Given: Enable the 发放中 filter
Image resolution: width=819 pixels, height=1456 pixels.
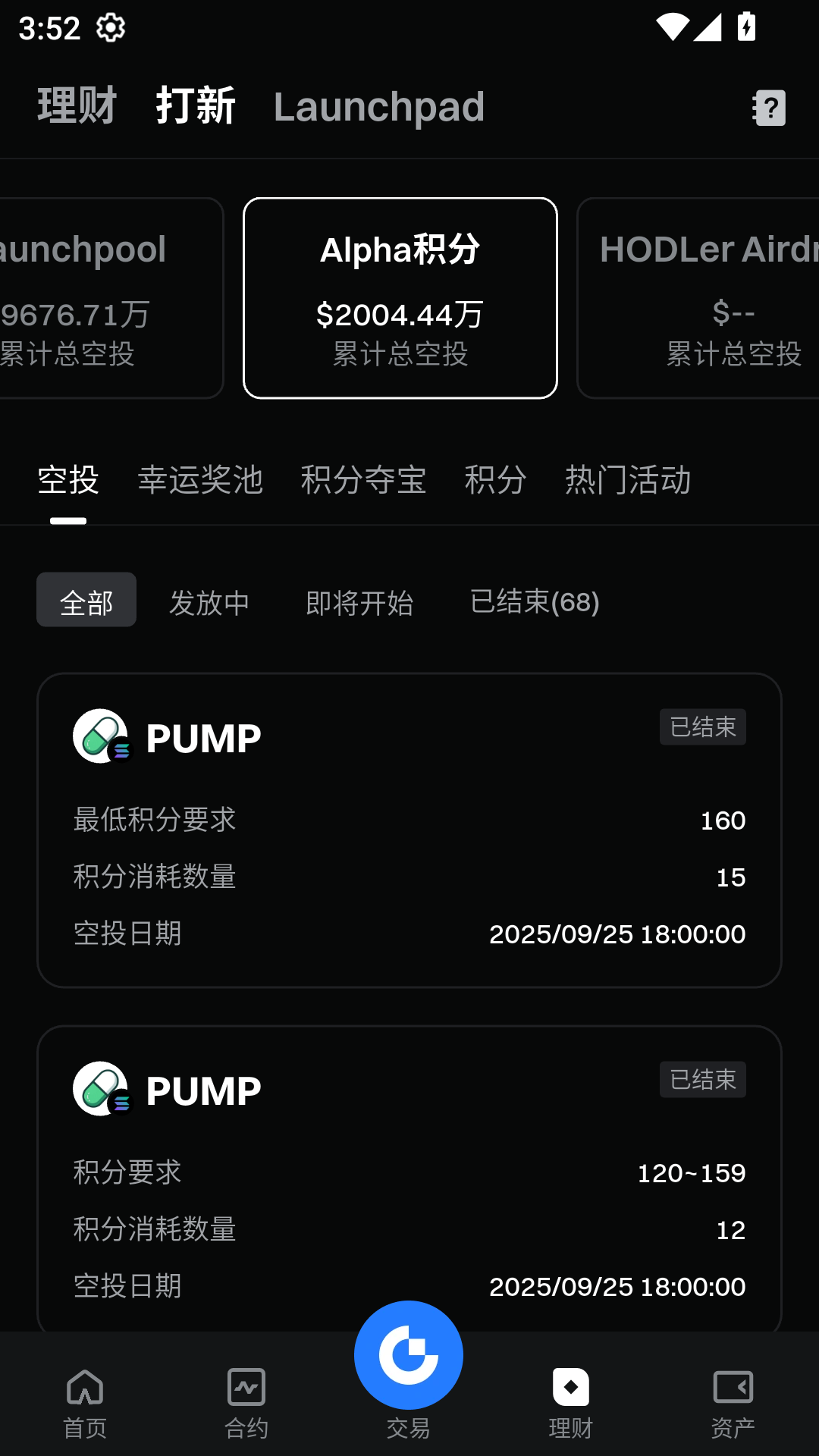Looking at the screenshot, I should click(210, 602).
